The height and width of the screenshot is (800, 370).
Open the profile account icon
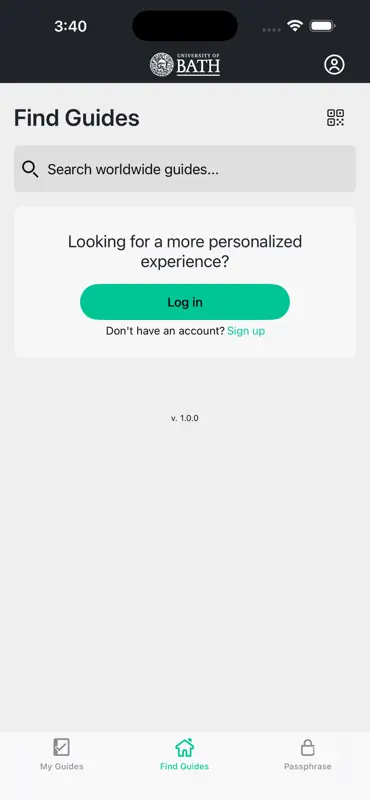click(x=334, y=65)
